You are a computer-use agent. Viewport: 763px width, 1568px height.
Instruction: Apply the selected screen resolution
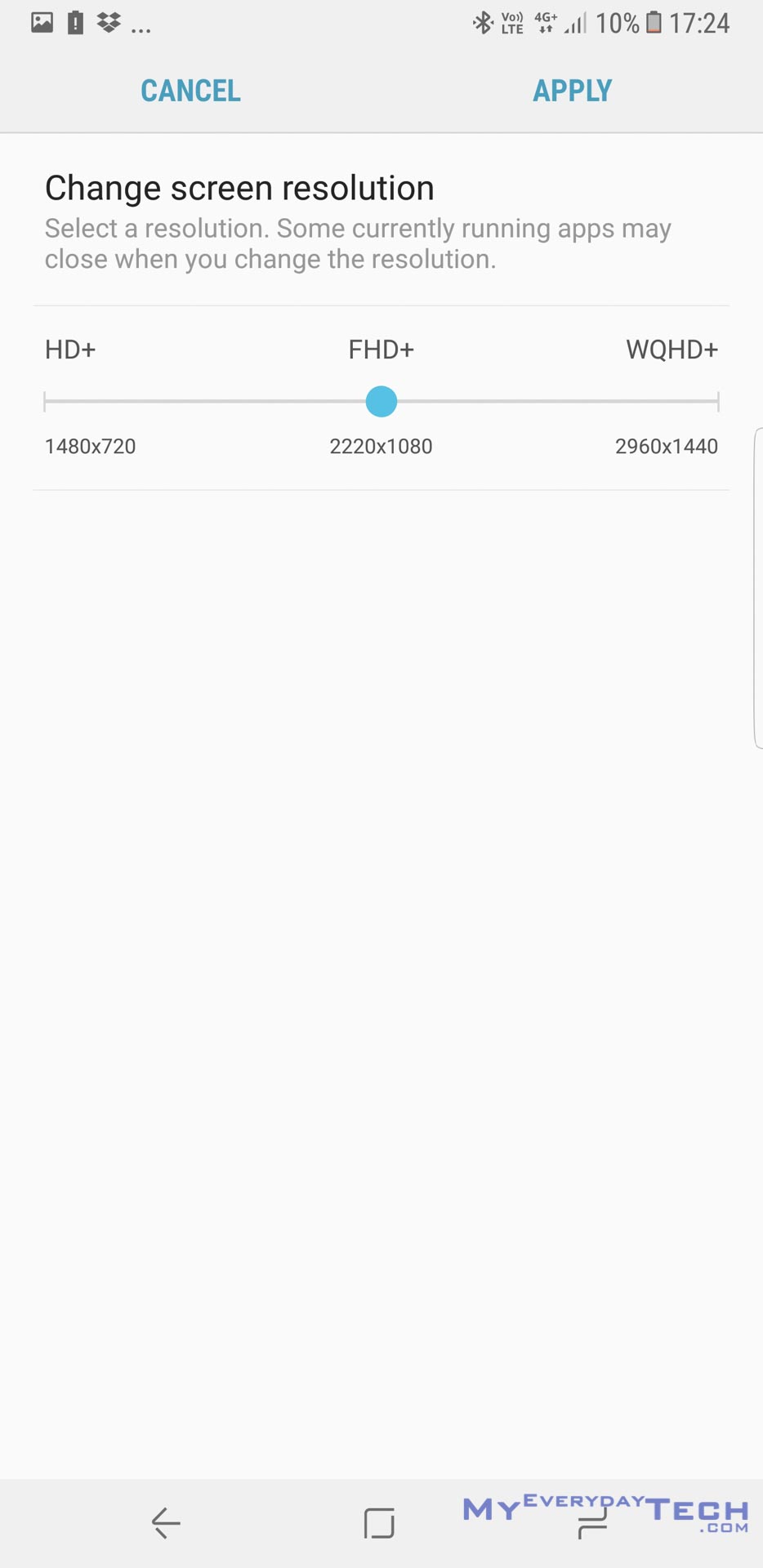(572, 91)
